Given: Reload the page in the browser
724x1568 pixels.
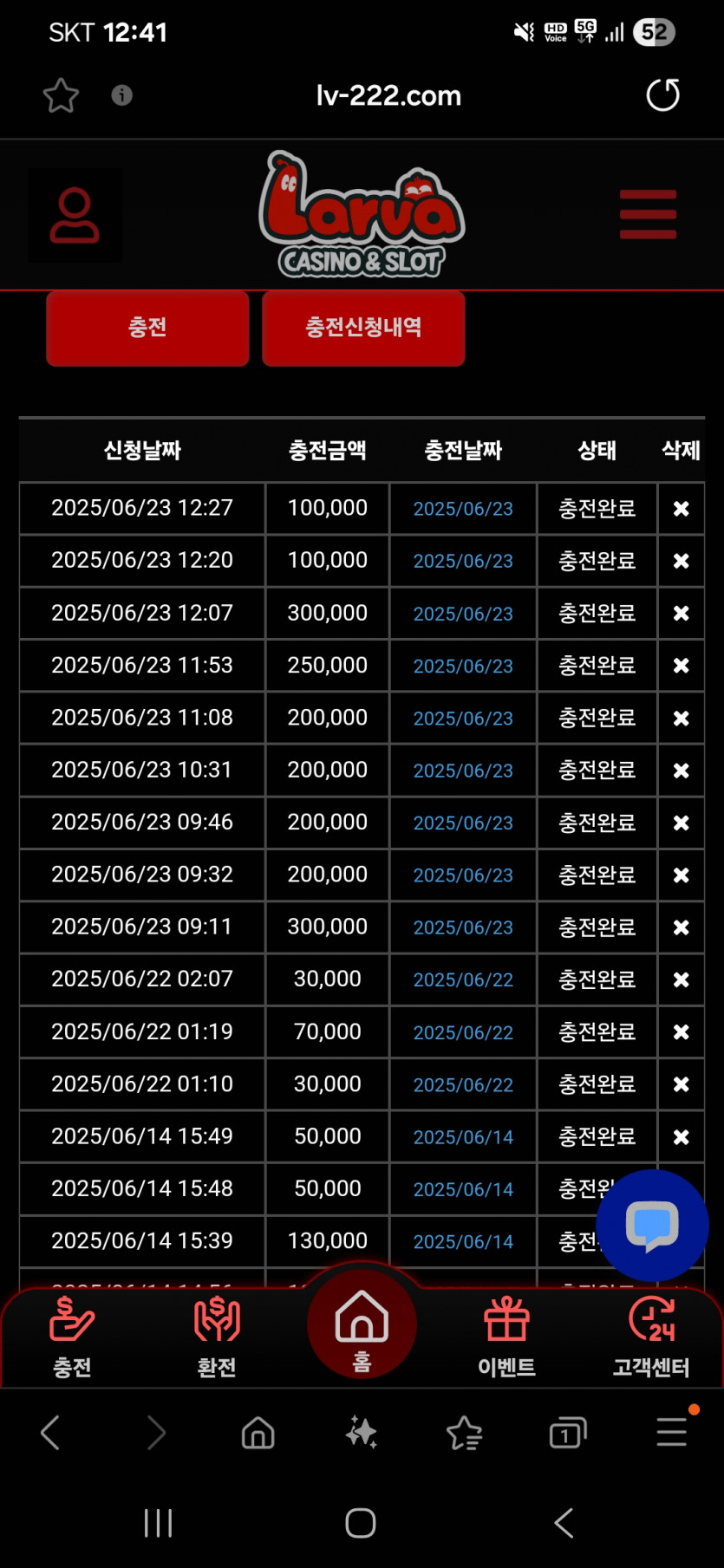Looking at the screenshot, I should point(663,95).
